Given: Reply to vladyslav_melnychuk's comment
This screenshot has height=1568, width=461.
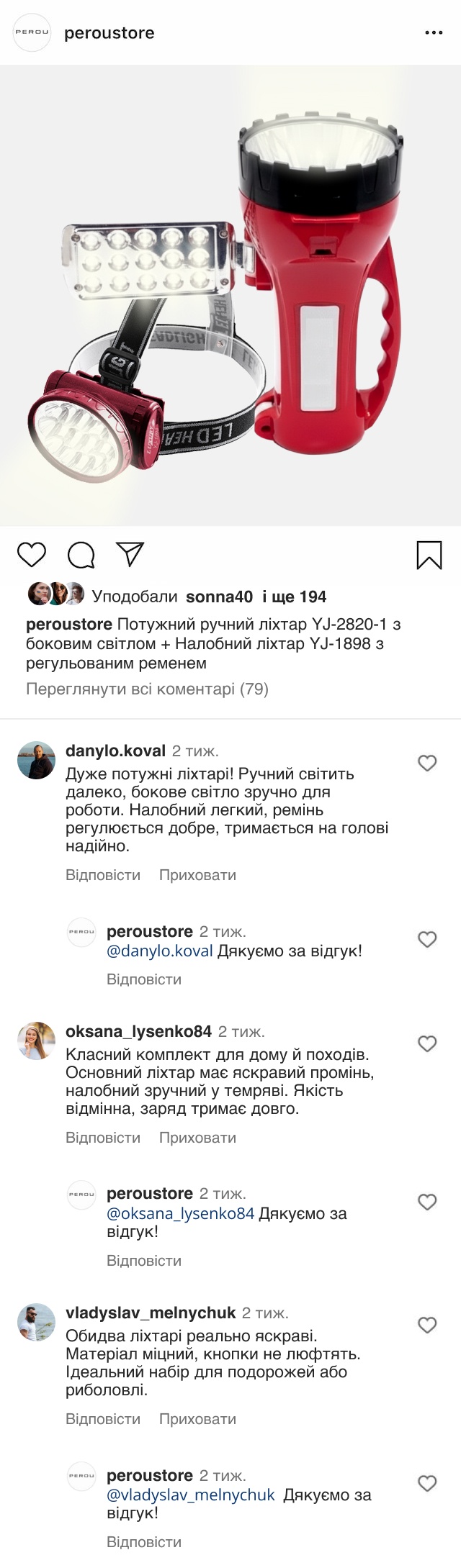Looking at the screenshot, I should (103, 1419).
